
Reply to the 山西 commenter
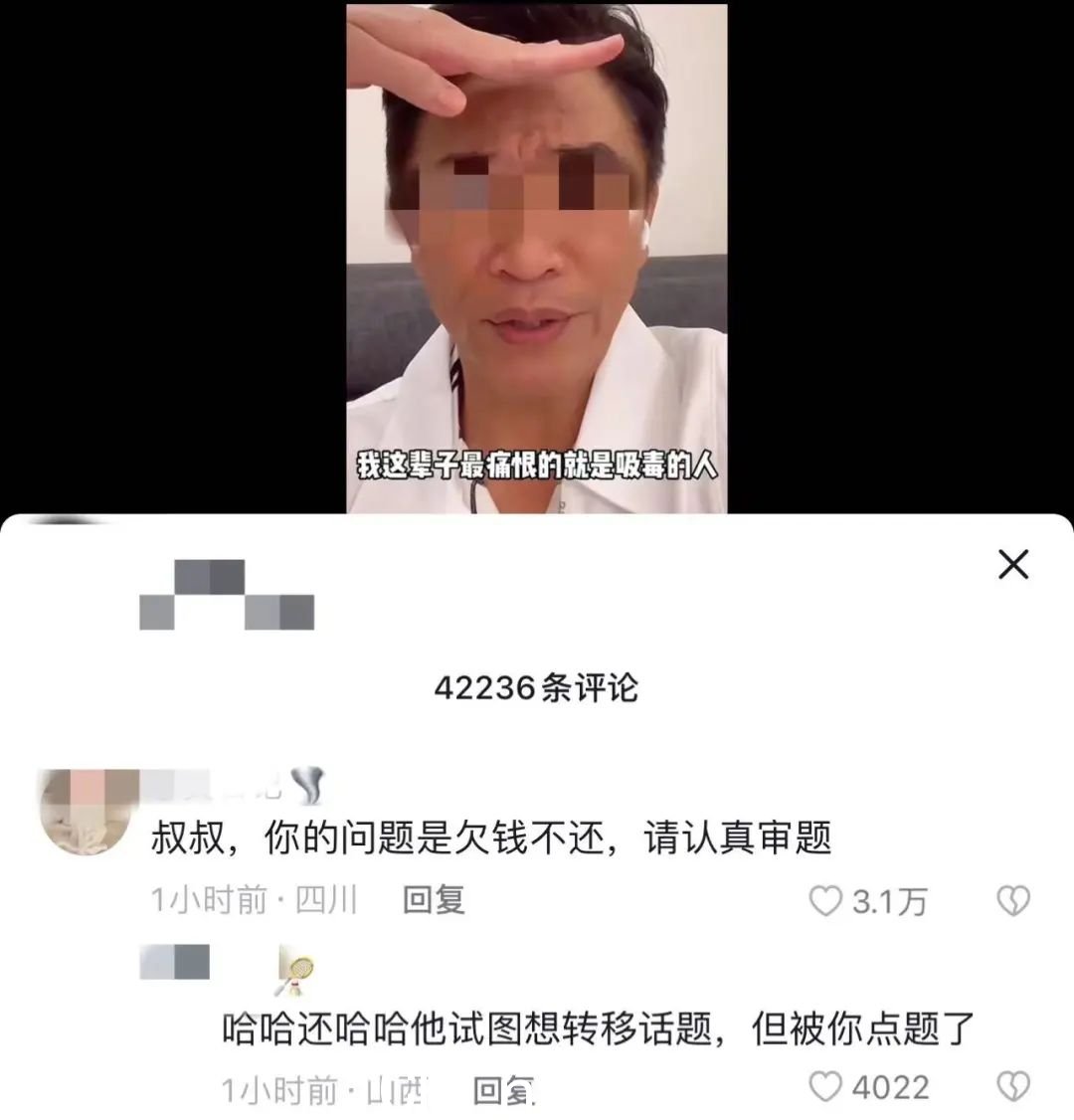click(x=504, y=1091)
